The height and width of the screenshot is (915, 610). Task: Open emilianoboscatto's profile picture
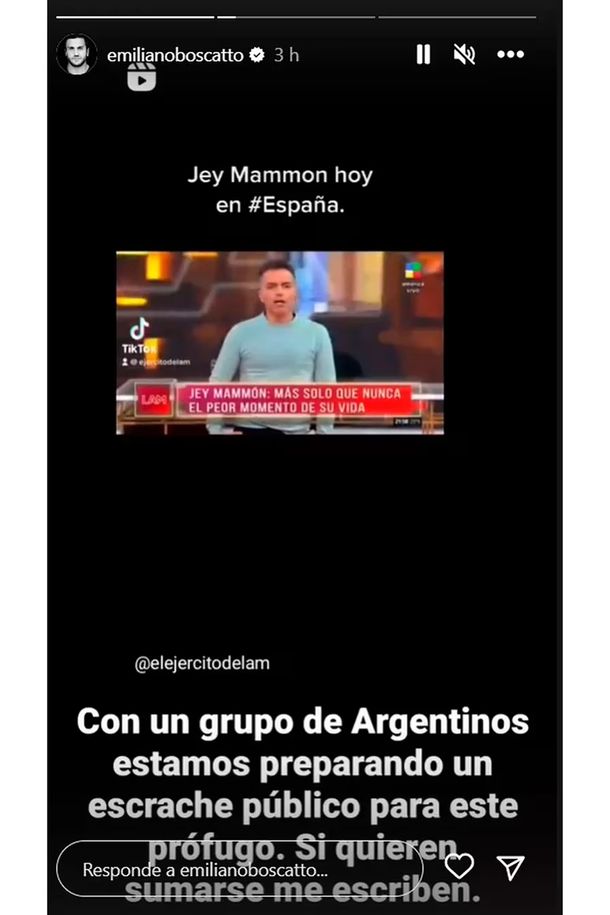pos(77,55)
